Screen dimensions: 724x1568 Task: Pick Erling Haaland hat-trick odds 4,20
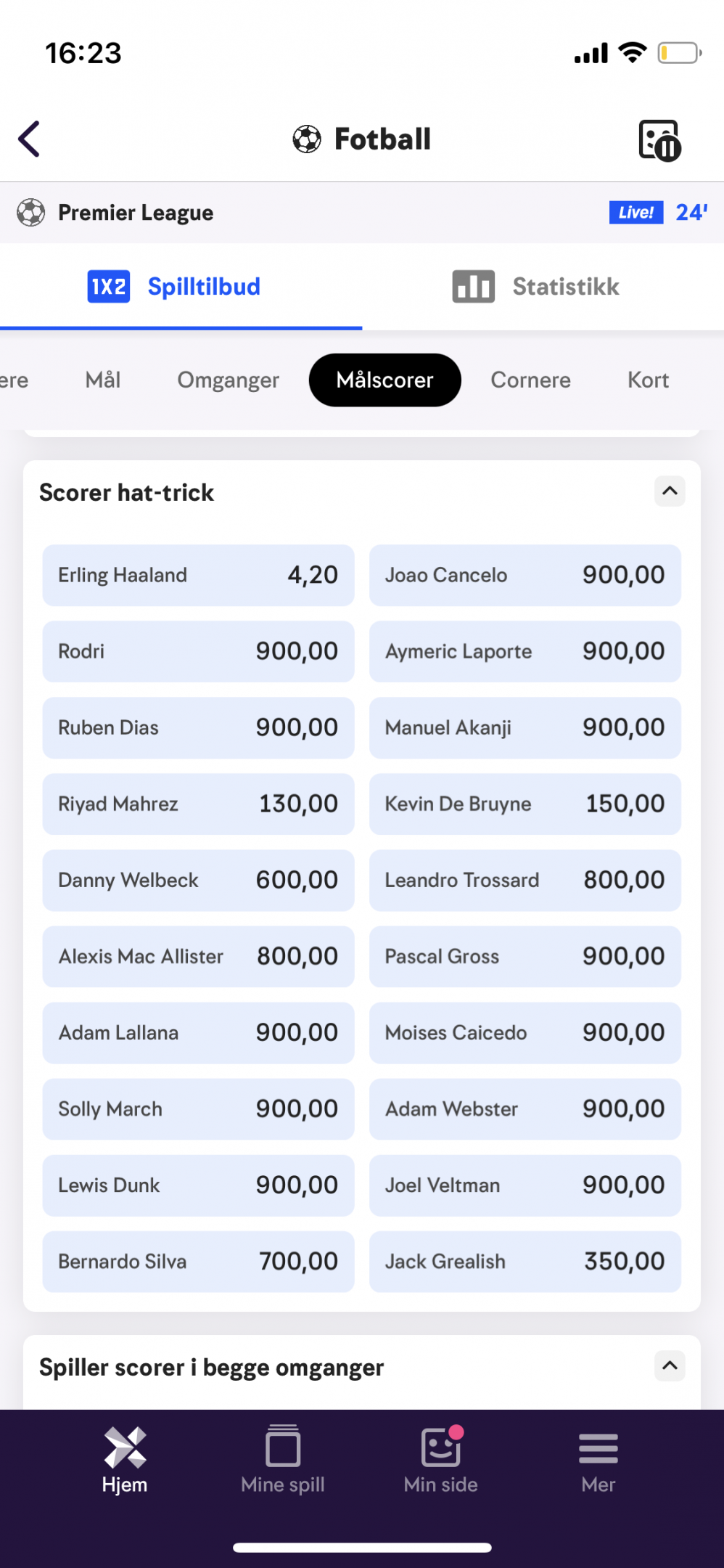pos(198,575)
